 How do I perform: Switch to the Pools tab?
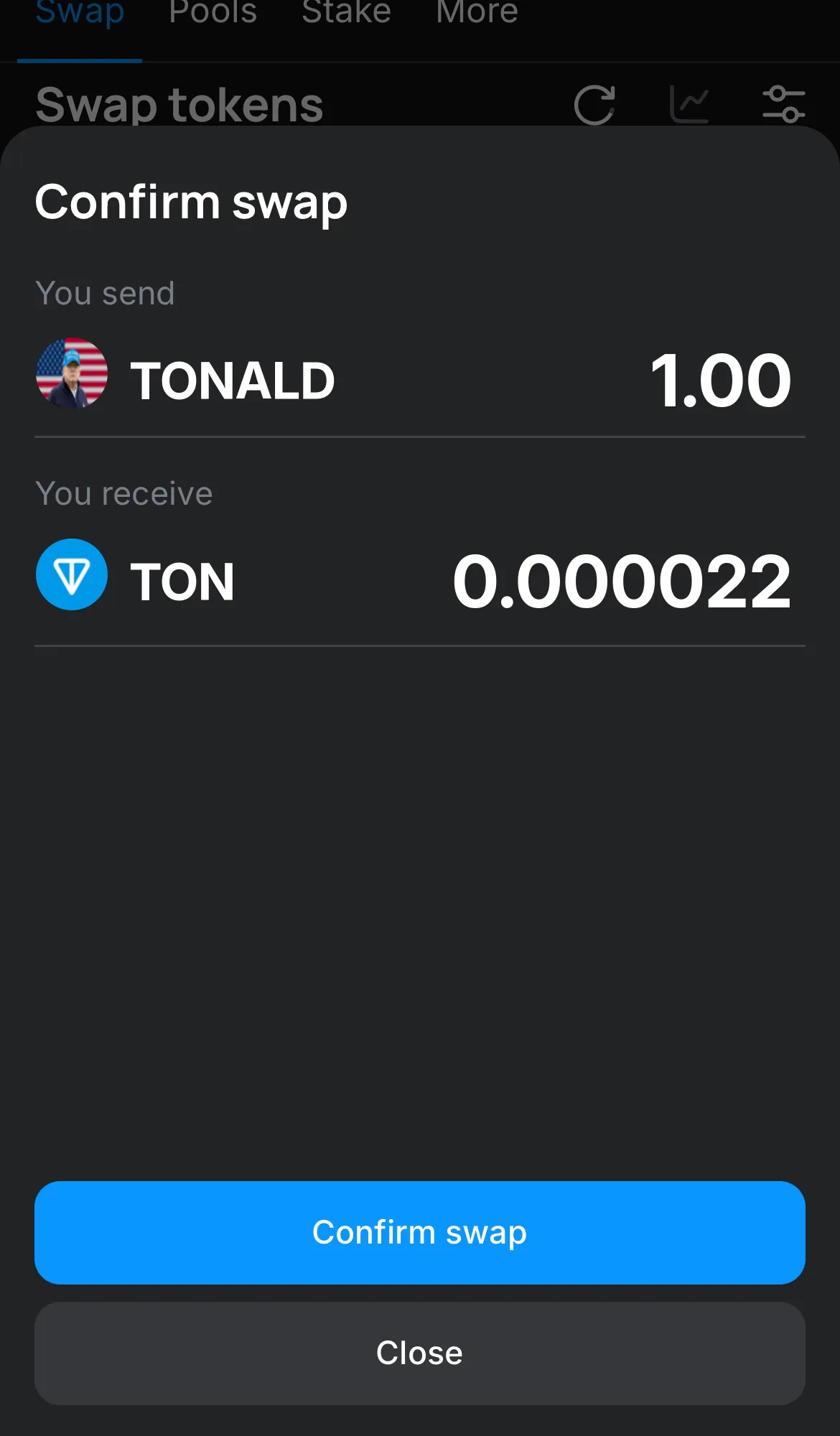[213, 10]
